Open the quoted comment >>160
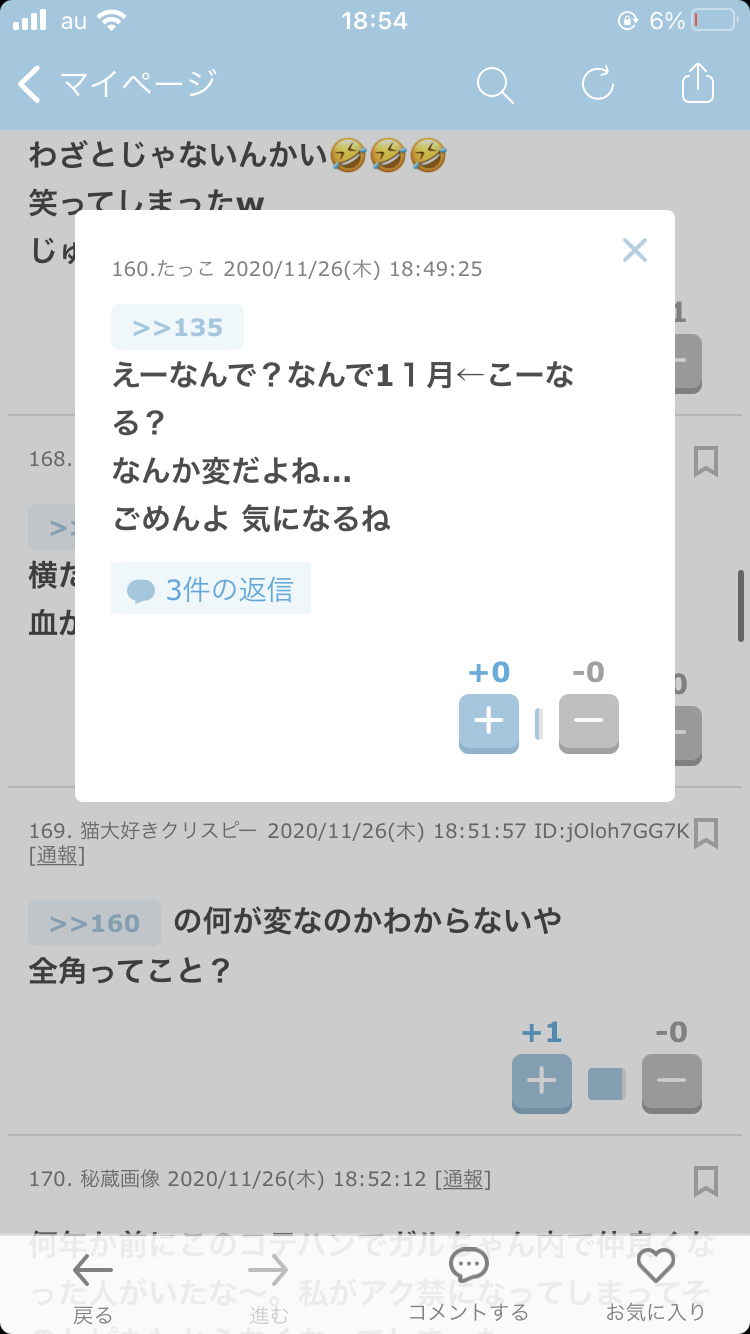Viewport: 750px width, 1334px height. pyautogui.click(x=93, y=922)
